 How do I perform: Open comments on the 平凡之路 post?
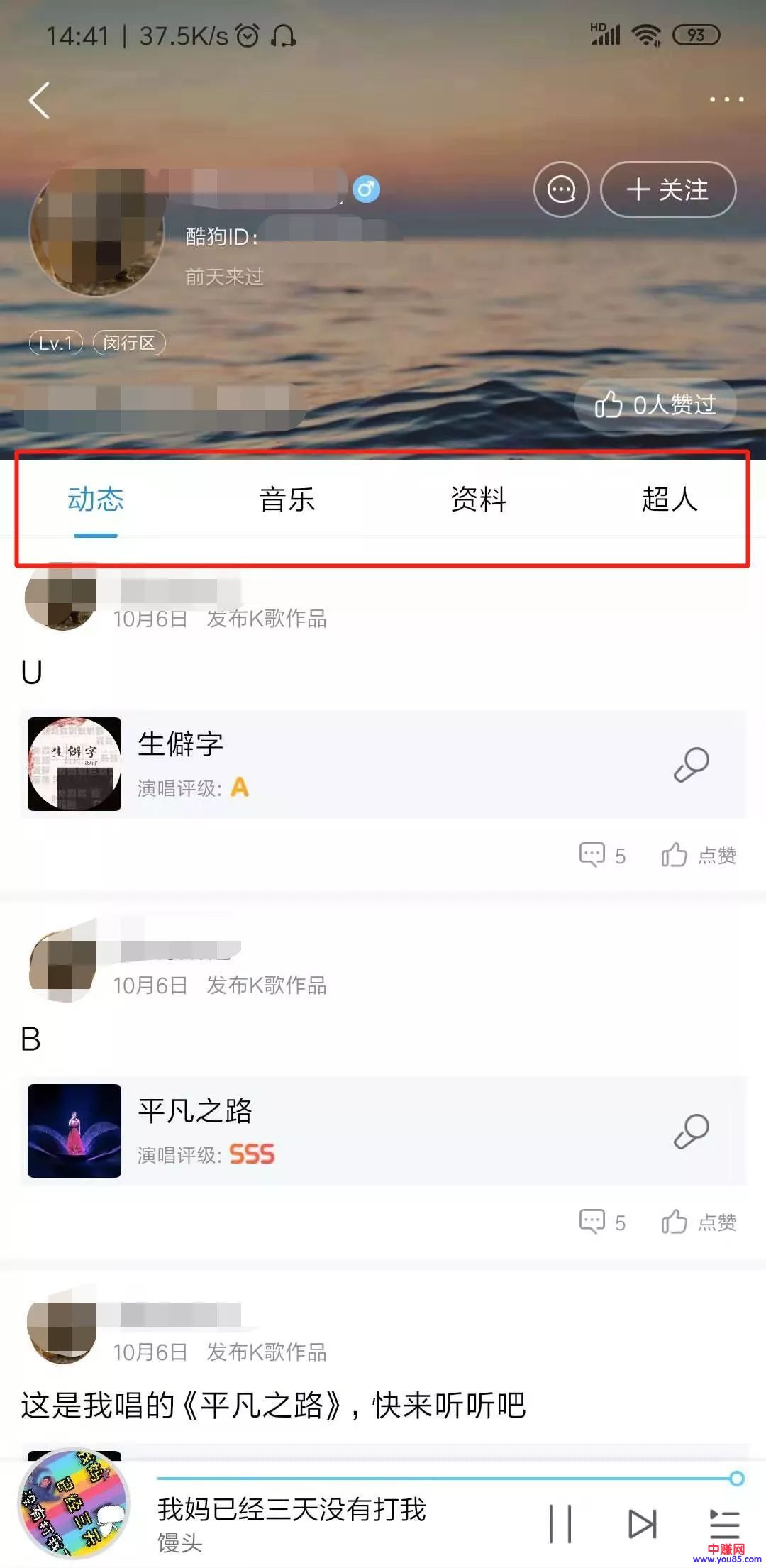coord(602,1222)
